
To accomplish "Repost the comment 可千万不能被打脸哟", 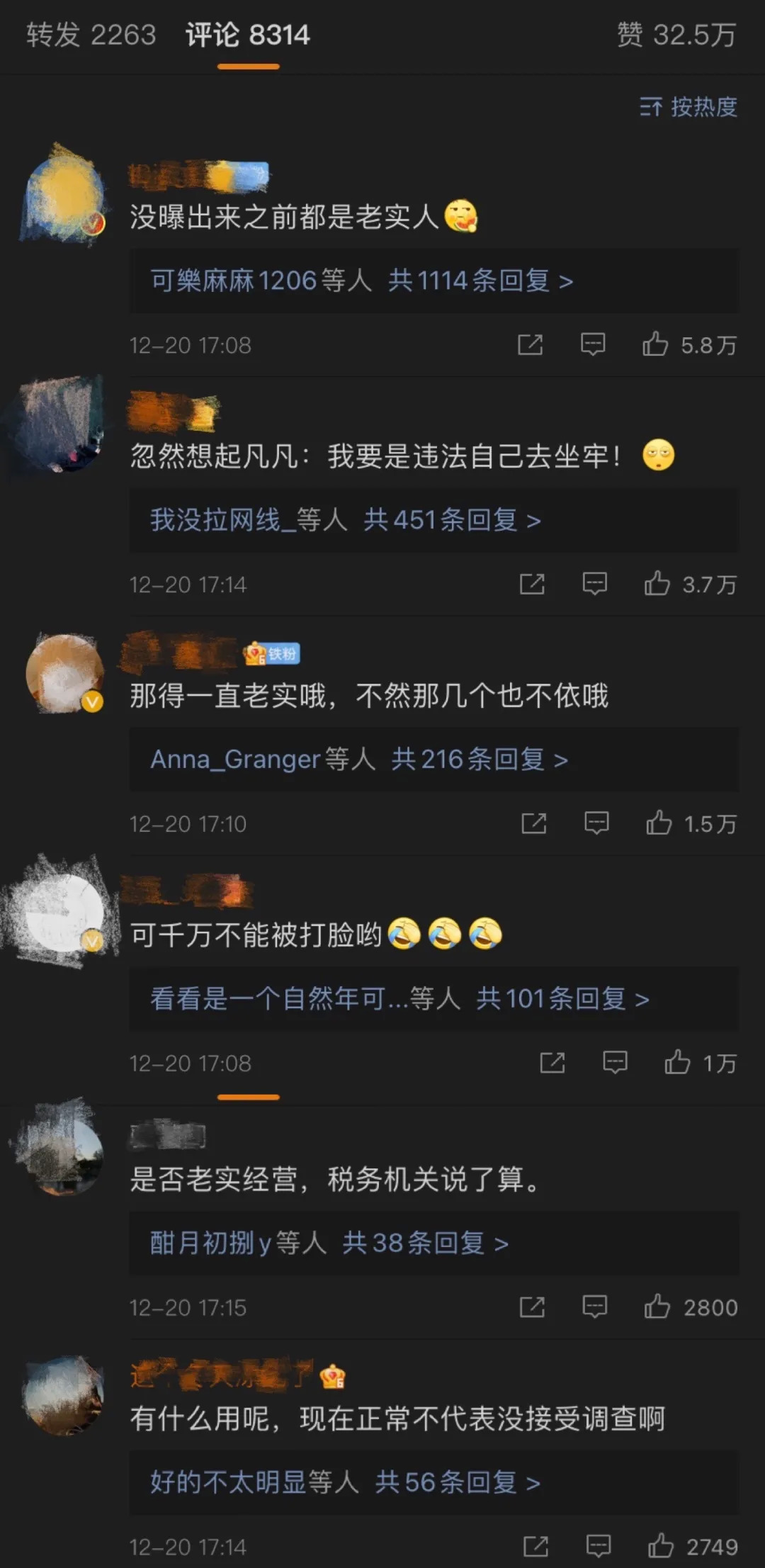I will click(552, 1063).
